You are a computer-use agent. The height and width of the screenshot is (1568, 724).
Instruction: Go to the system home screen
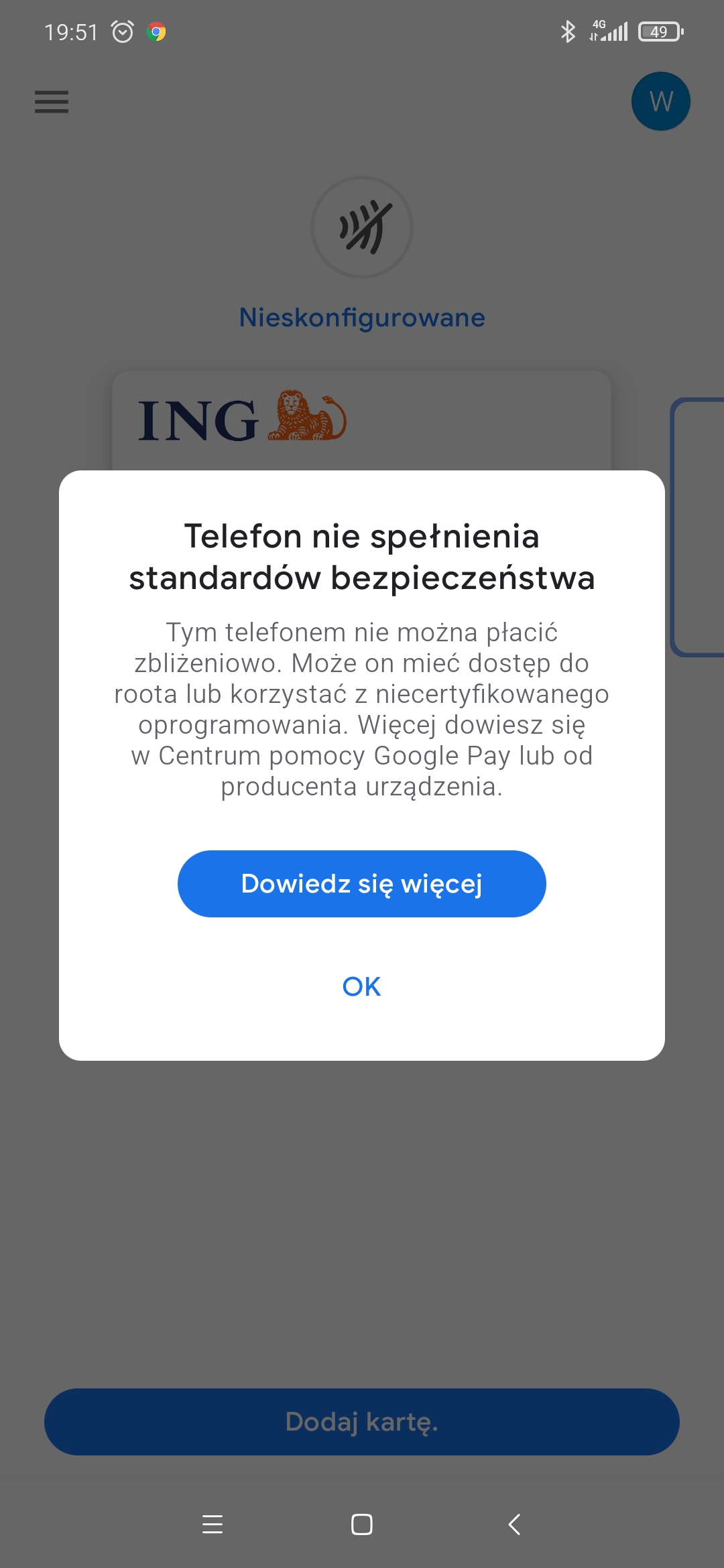361,1524
